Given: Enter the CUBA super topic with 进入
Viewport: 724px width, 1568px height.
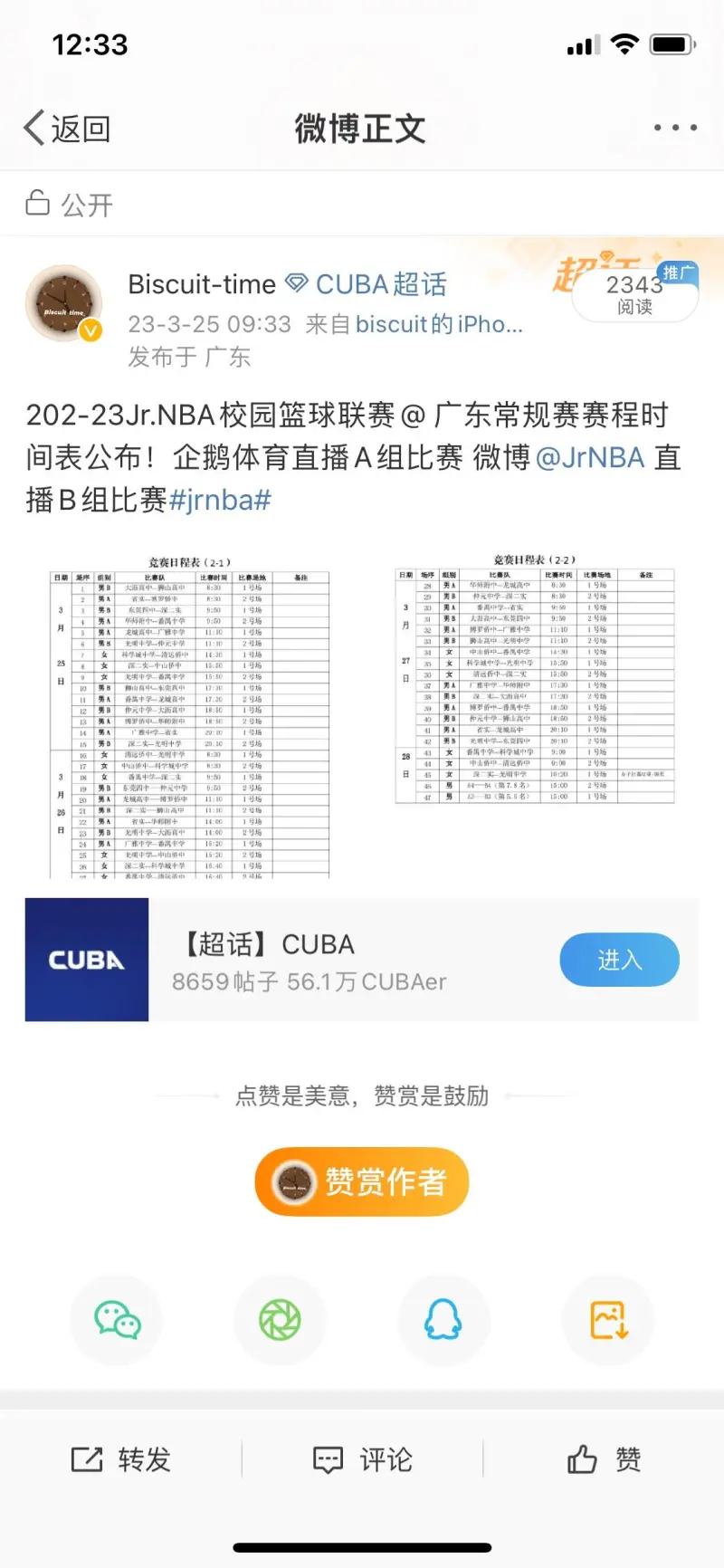Looking at the screenshot, I should [x=620, y=960].
